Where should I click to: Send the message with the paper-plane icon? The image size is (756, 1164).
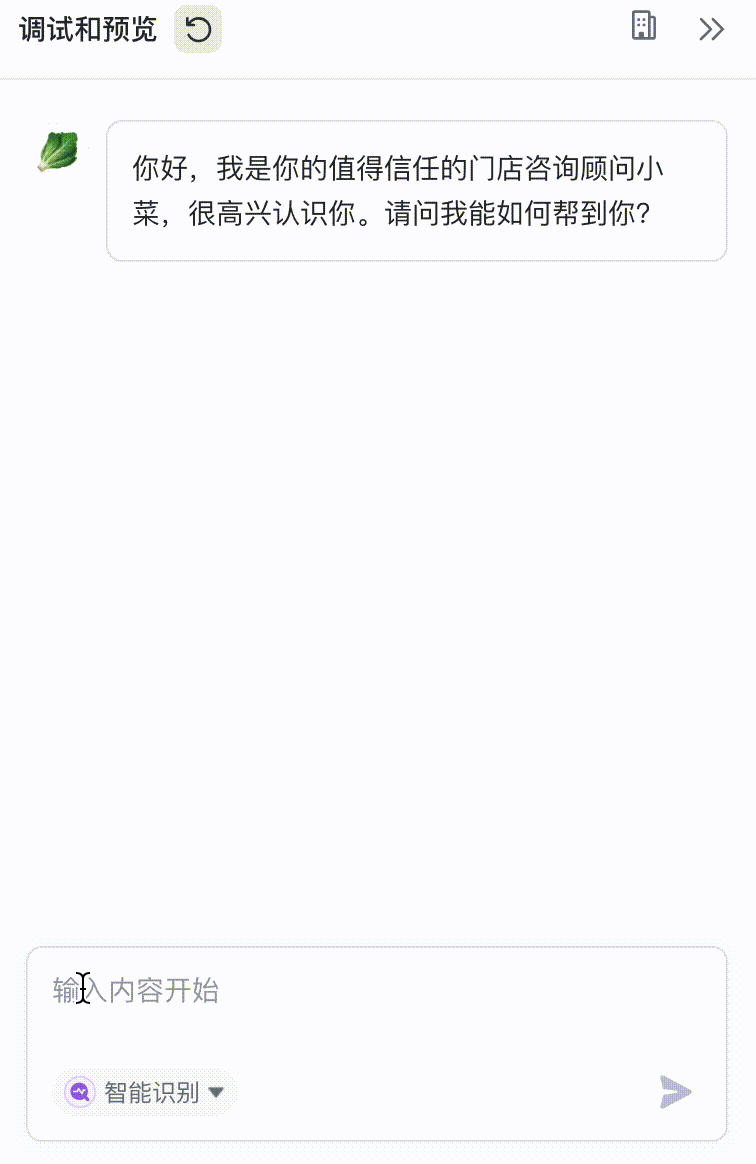(676, 1092)
